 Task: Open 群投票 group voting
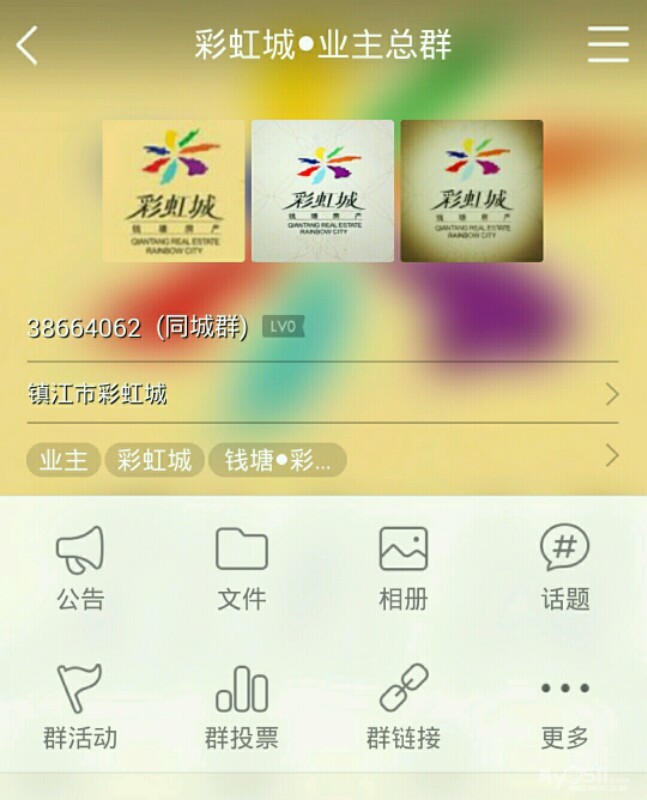point(241,707)
